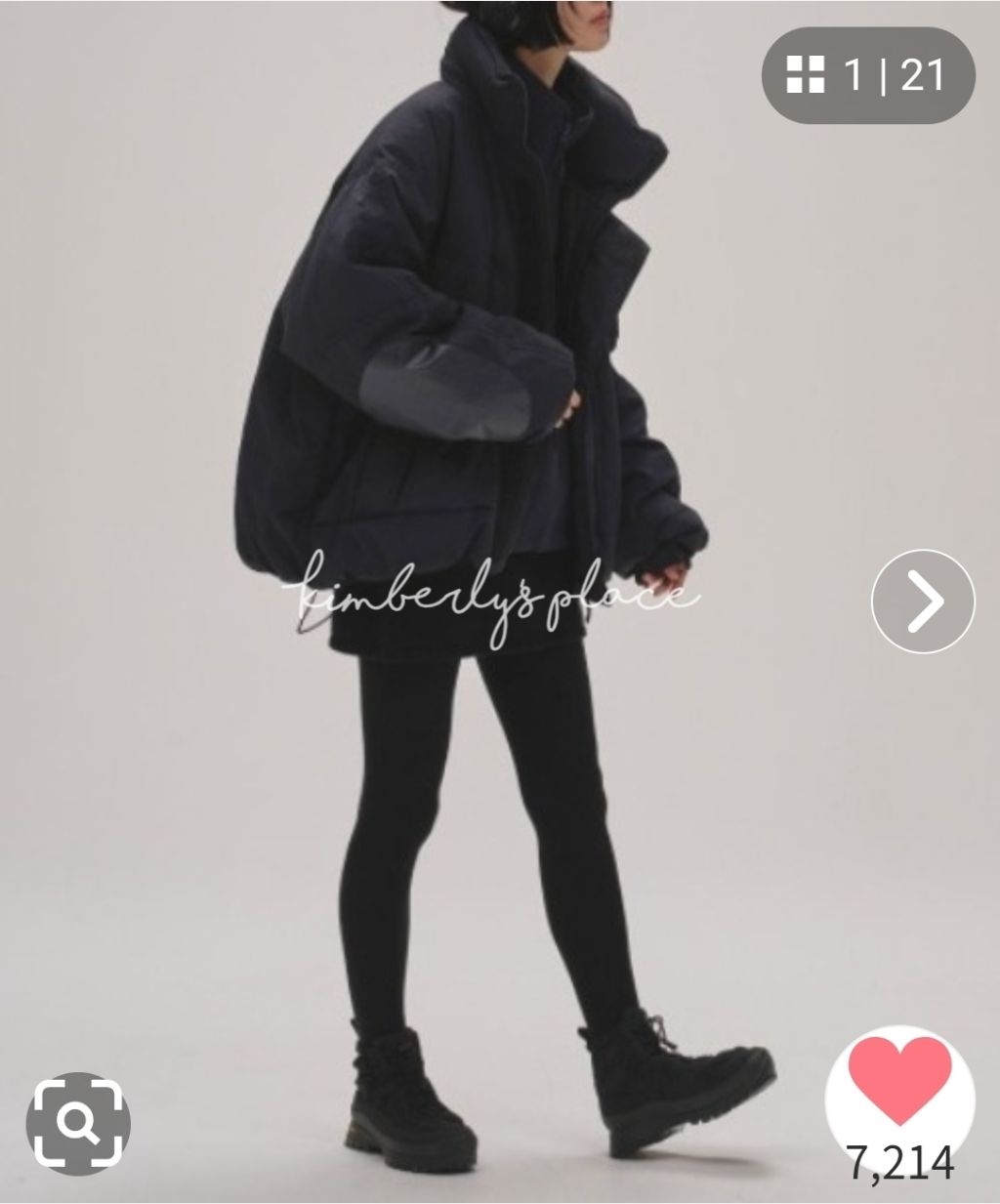Viewport: 1000px width, 1204px height.
Task: Go to the next product image
Action: coord(923,602)
